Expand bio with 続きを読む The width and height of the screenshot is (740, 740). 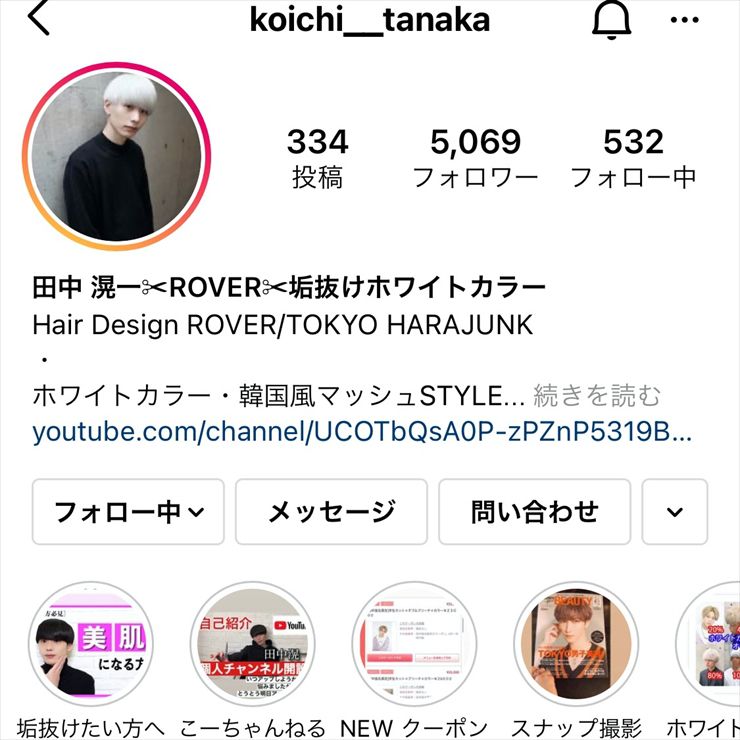(597, 395)
